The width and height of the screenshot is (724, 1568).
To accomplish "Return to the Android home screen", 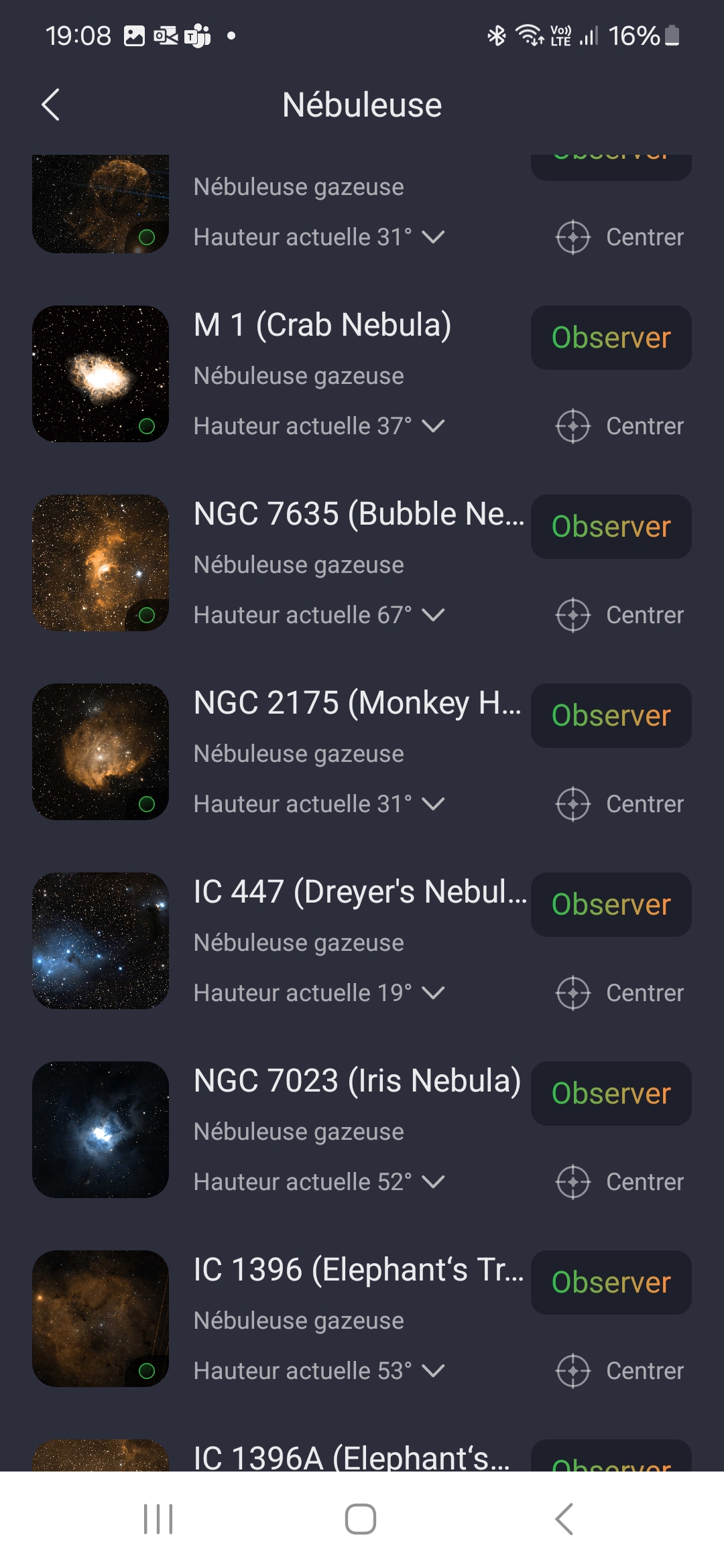I will click(x=361, y=1519).
